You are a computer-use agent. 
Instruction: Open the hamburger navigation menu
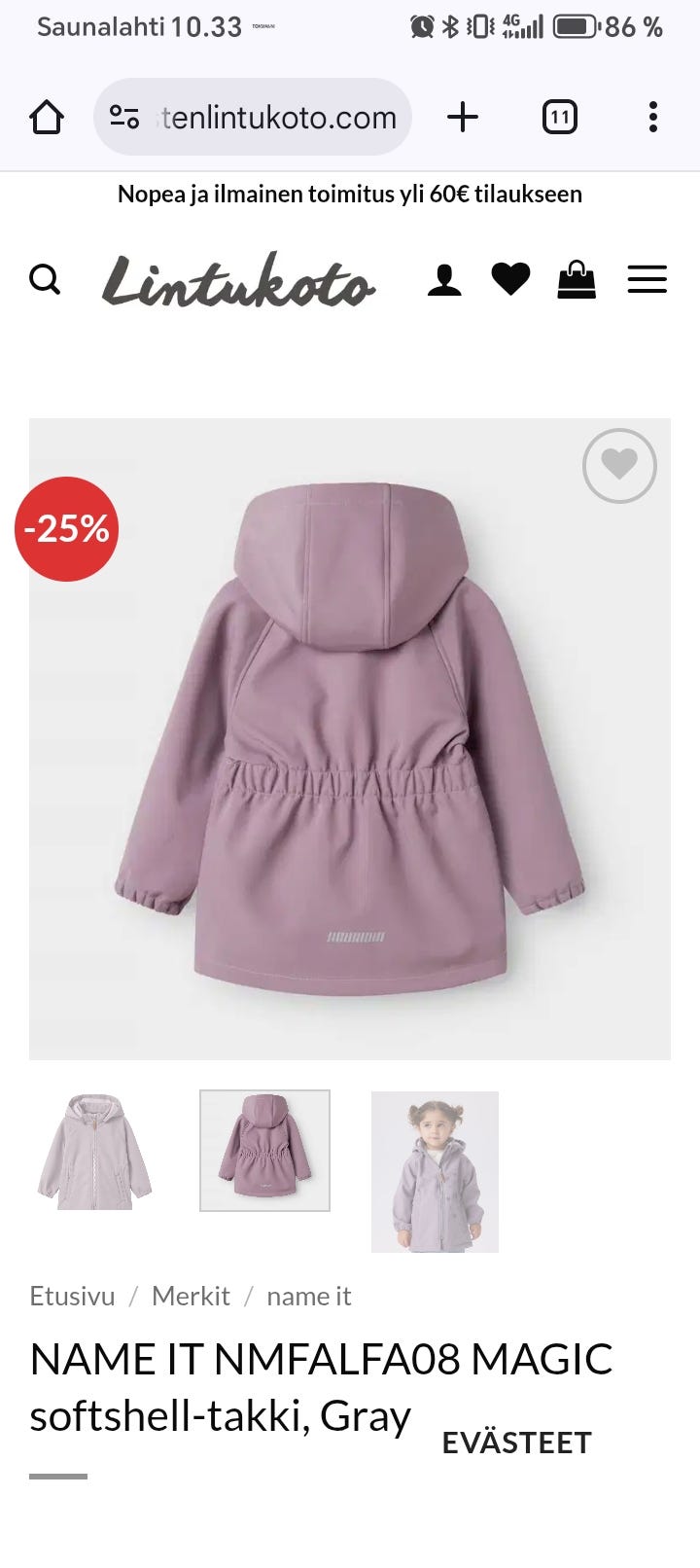(x=647, y=280)
